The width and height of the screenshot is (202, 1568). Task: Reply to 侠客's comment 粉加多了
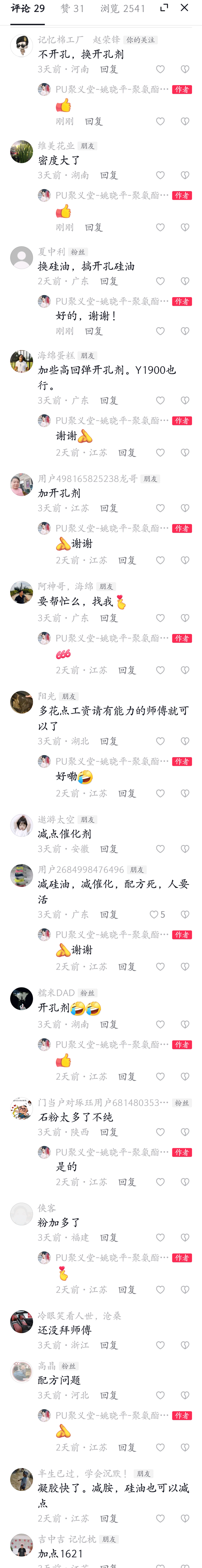[x=109, y=1238]
